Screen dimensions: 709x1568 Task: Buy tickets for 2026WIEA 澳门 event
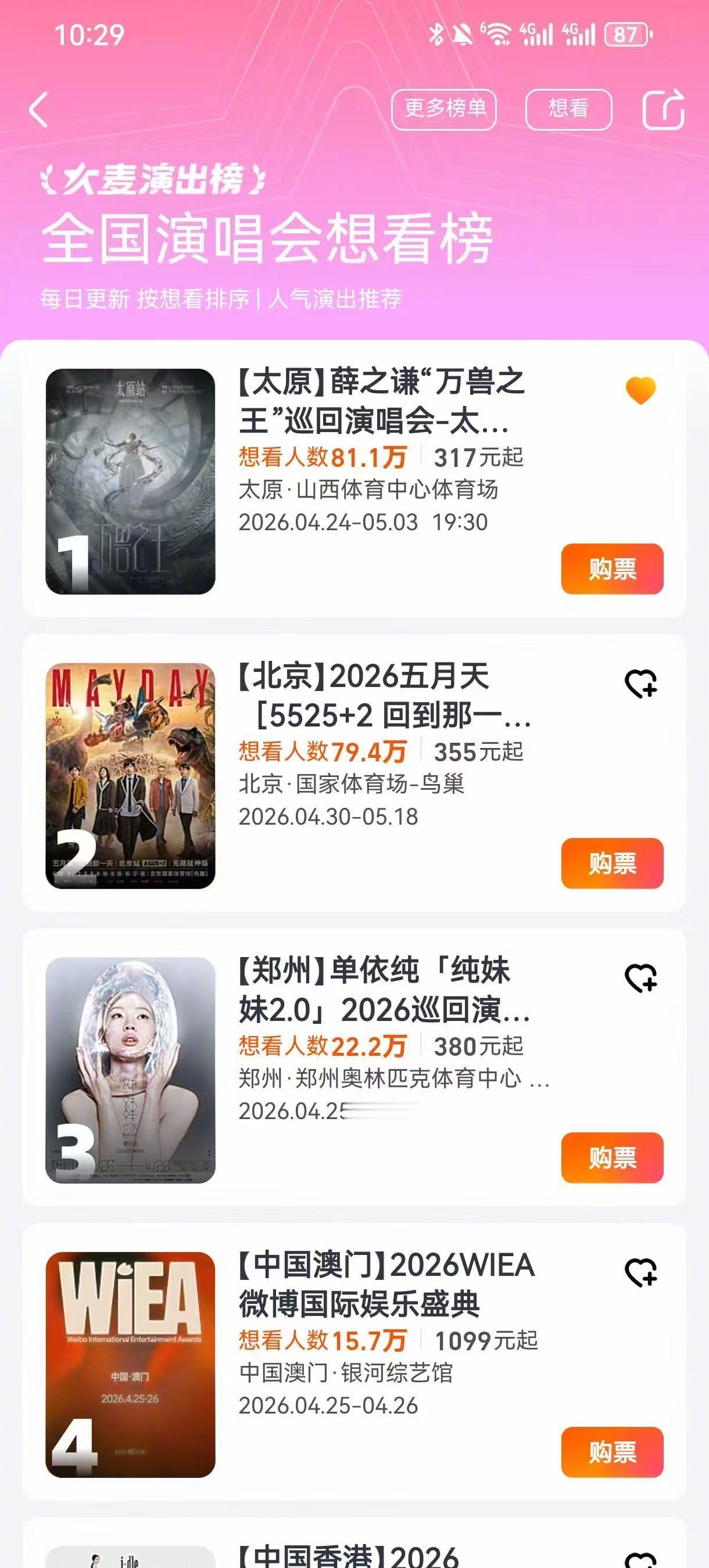(x=612, y=1452)
